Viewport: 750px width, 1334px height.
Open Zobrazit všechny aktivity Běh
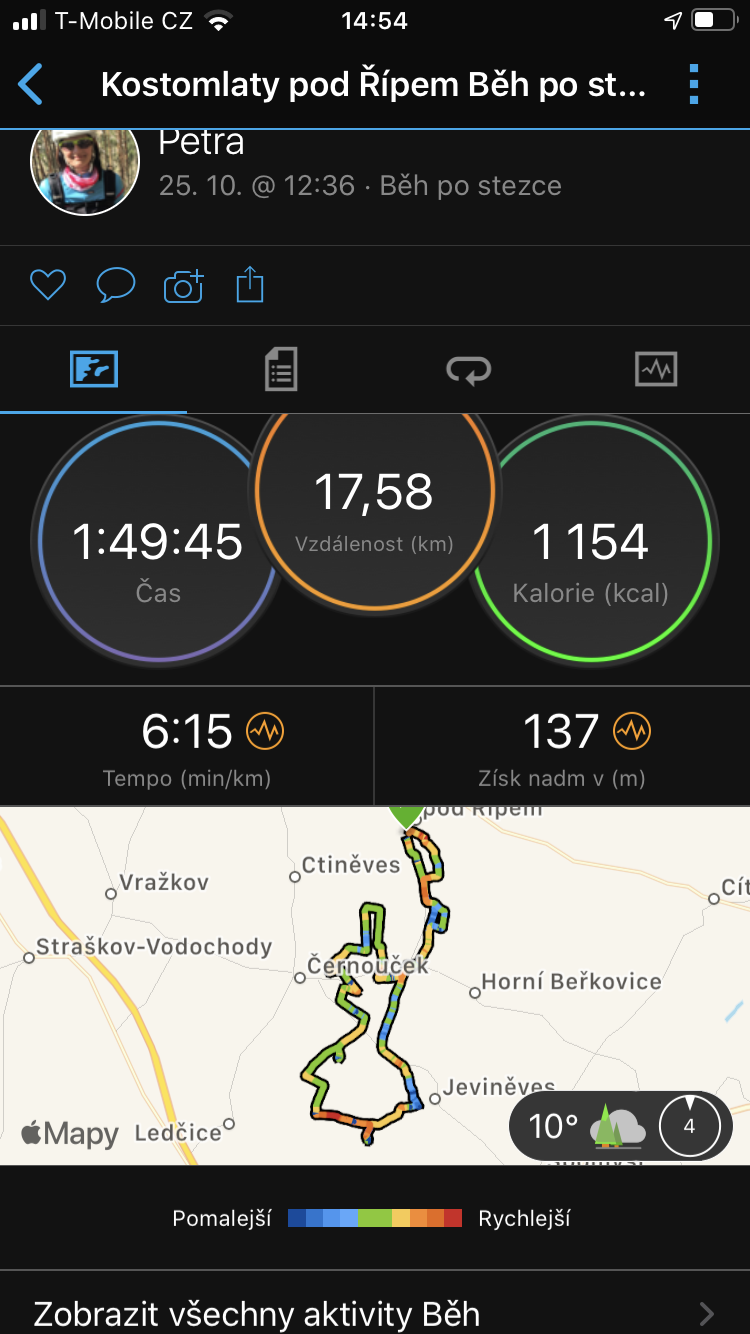click(x=375, y=1312)
